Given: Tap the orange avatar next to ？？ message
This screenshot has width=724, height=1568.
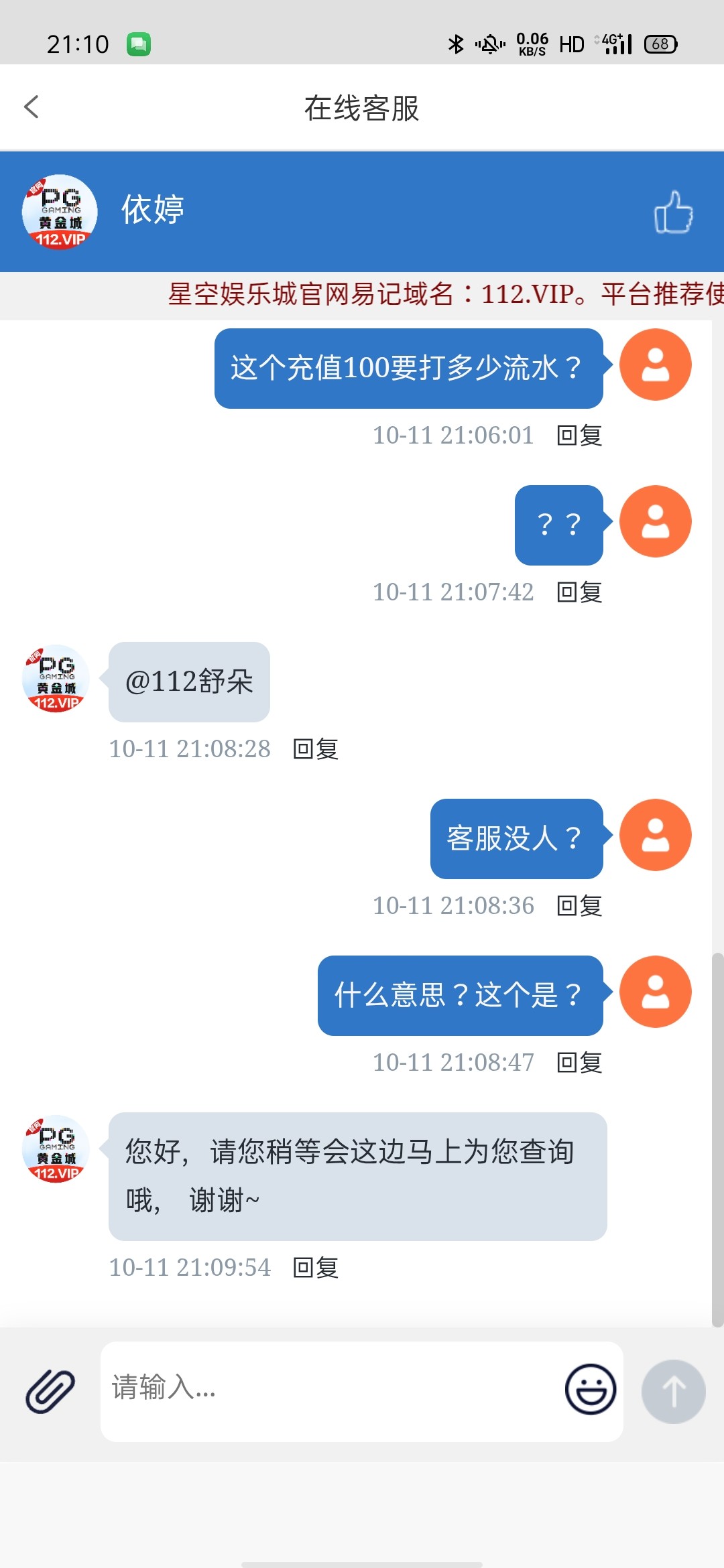Looking at the screenshot, I should [x=655, y=522].
